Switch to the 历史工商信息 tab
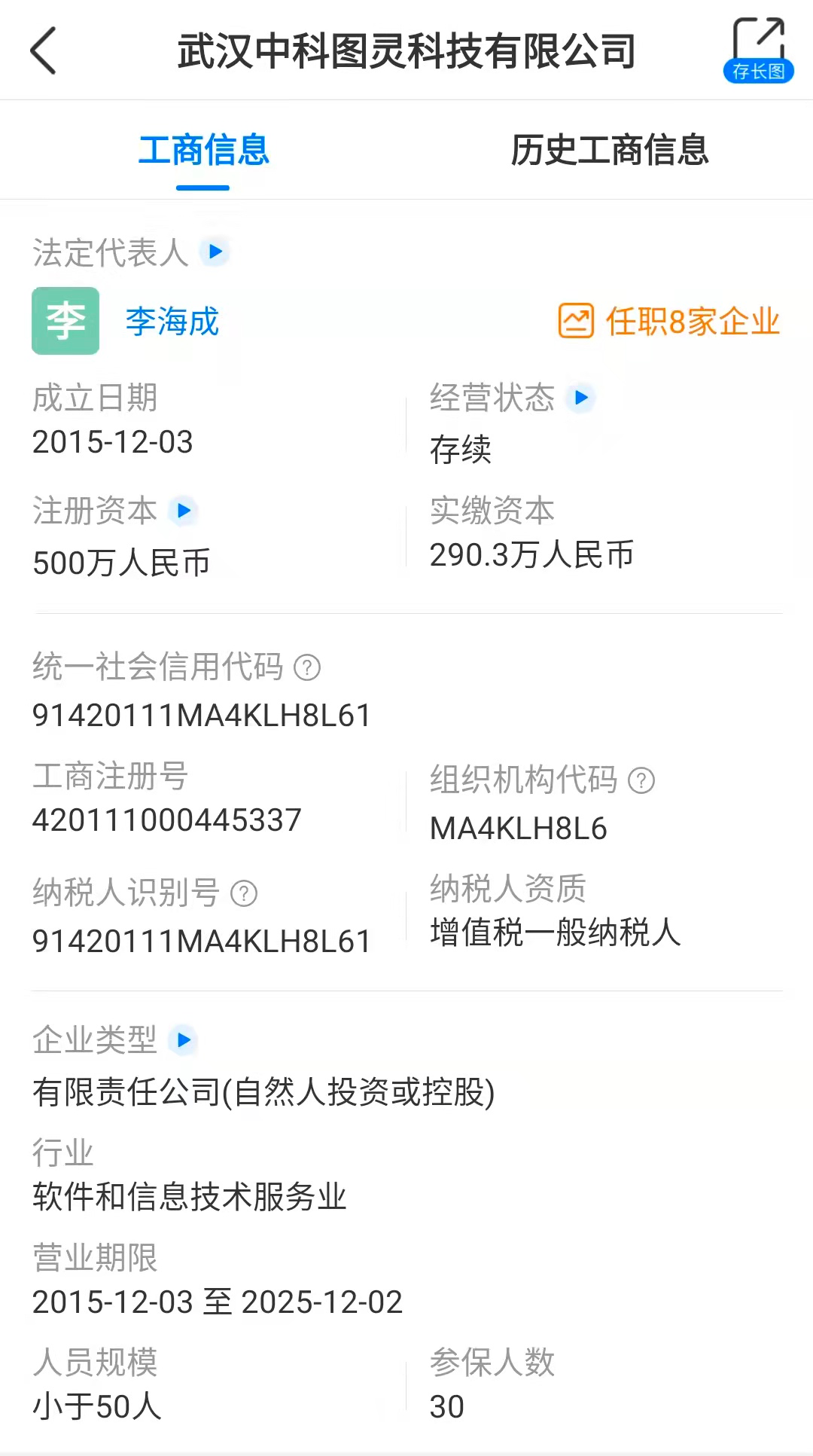The width and height of the screenshot is (813, 1456). point(609,150)
